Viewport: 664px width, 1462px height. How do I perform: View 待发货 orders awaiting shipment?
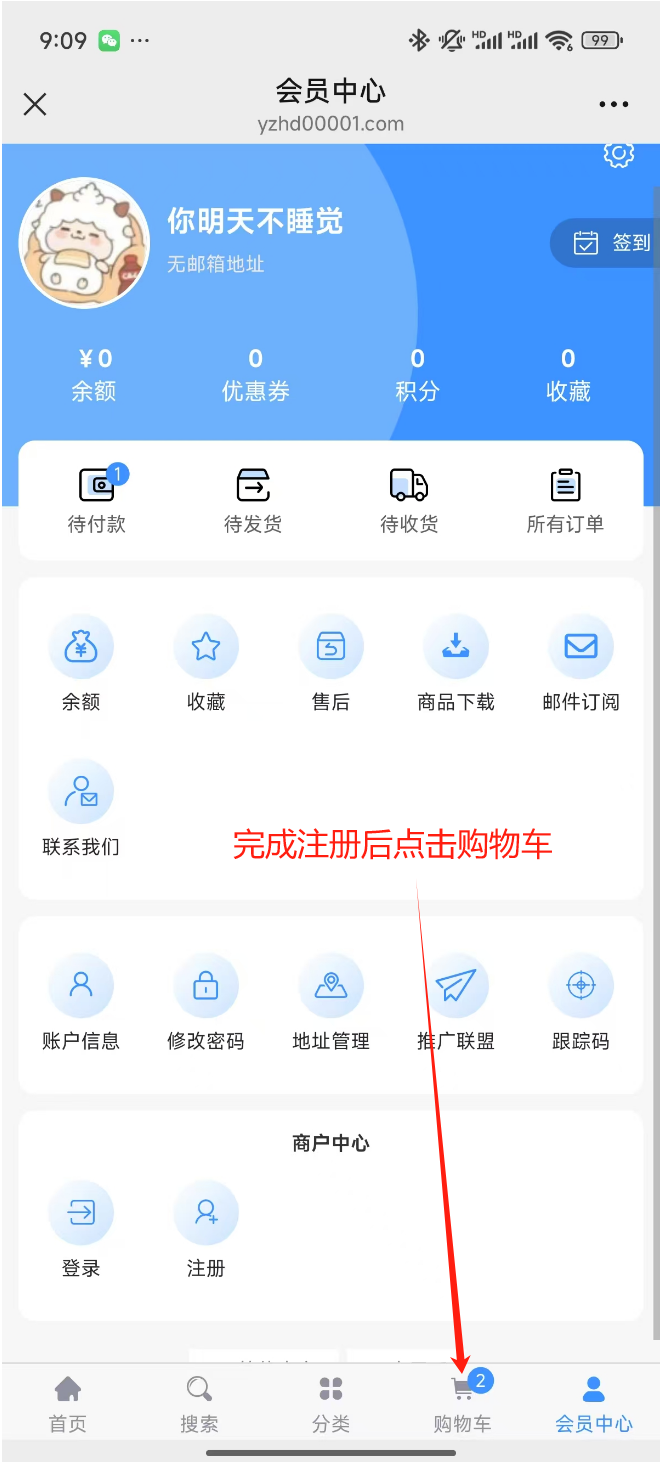(253, 500)
